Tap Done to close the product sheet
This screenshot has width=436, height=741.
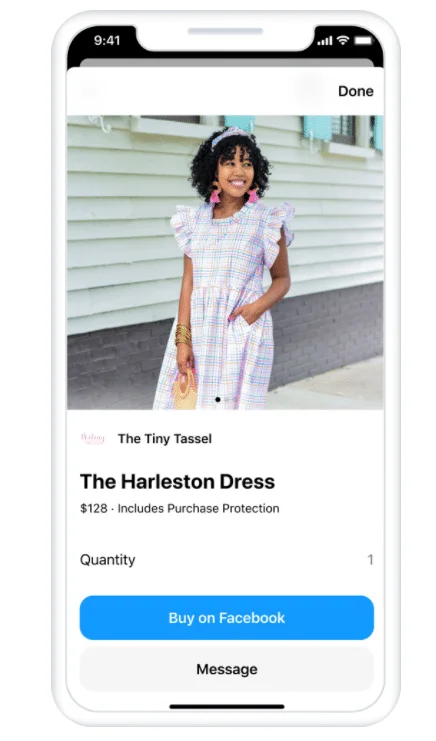point(355,91)
